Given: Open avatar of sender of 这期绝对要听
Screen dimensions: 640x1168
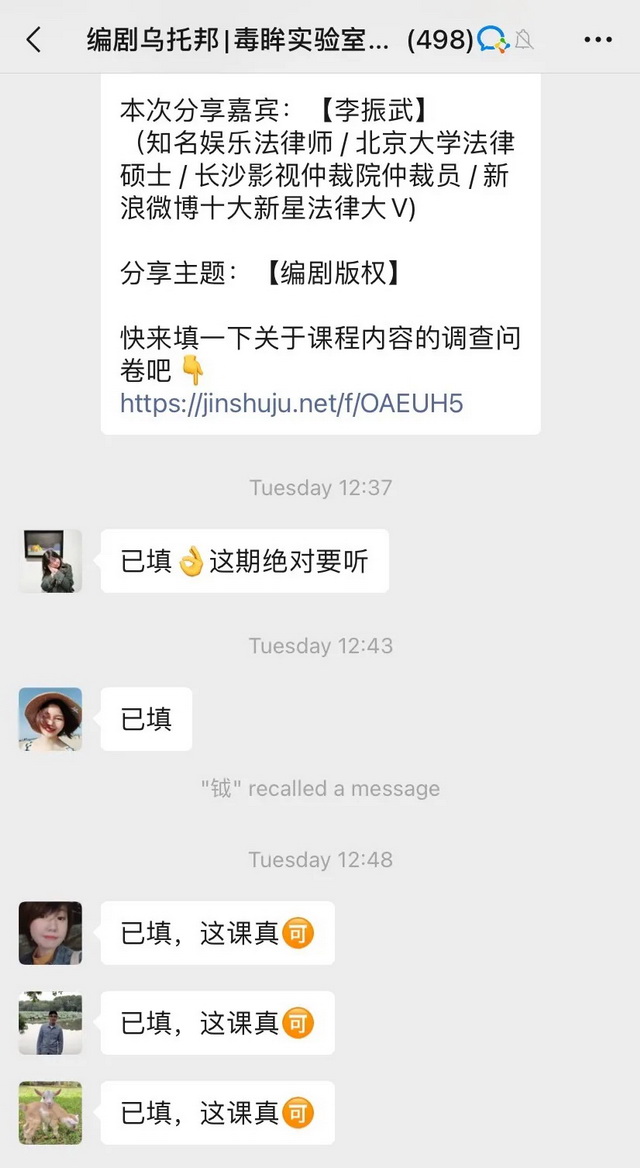Looking at the screenshot, I should click(50, 561).
